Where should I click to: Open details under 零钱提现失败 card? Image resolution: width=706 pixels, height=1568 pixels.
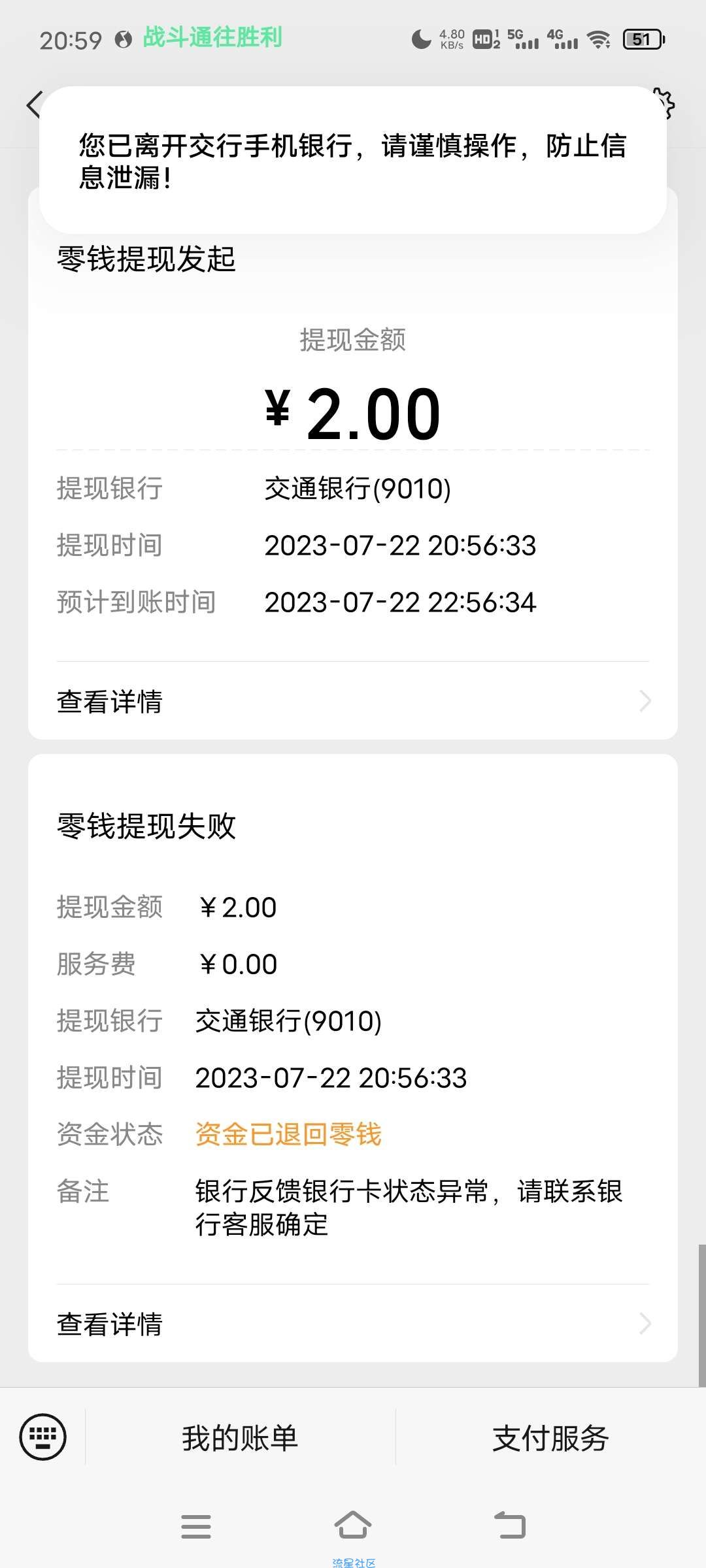click(x=353, y=1324)
